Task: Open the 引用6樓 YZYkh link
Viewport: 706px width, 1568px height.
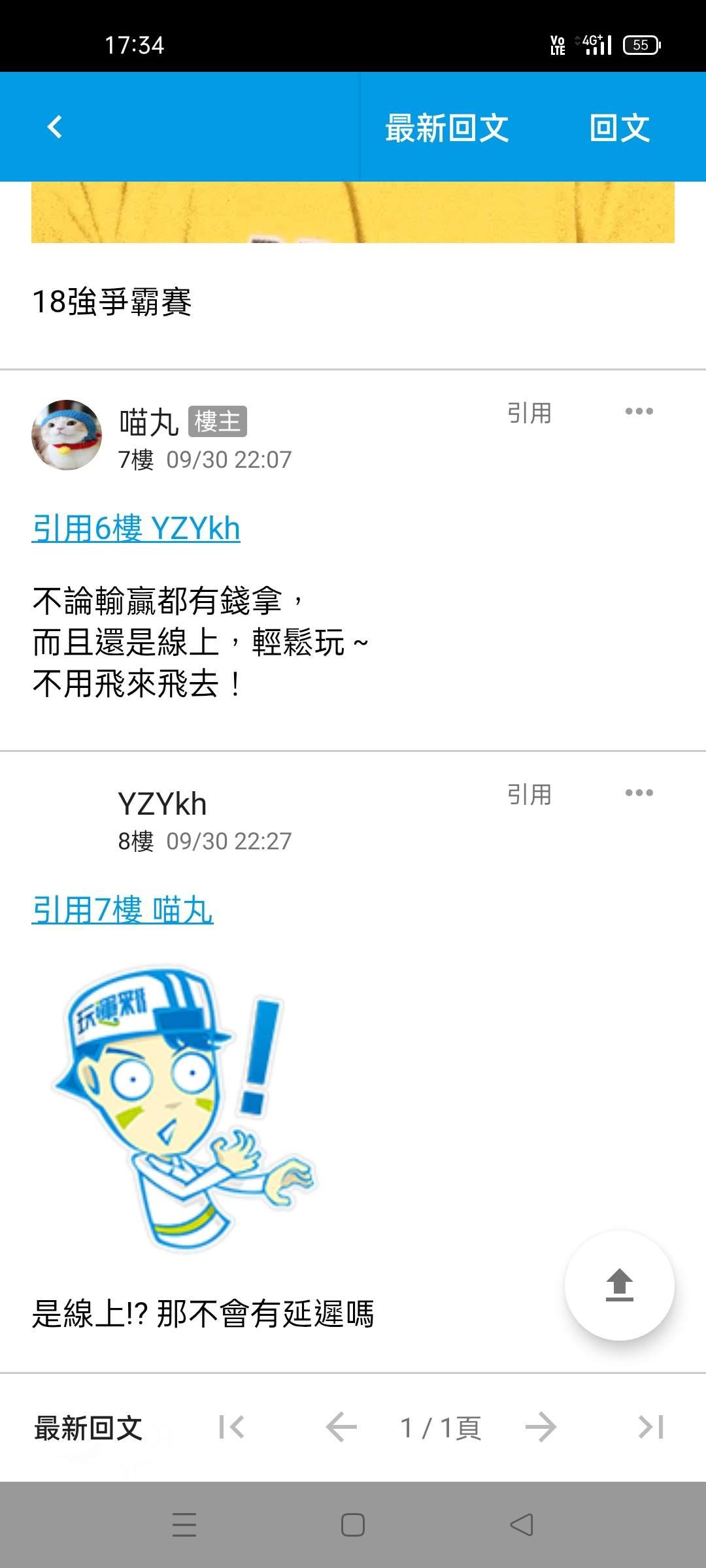Action: pos(136,528)
